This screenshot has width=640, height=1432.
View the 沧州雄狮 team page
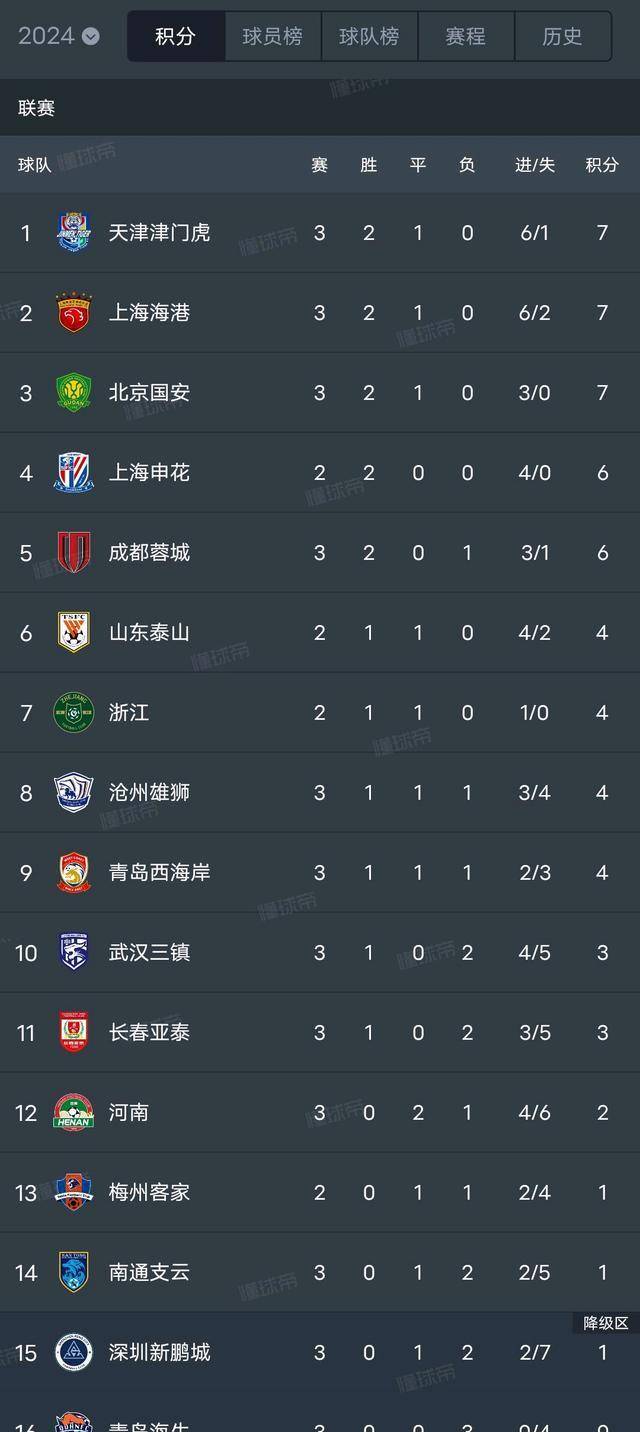pos(149,793)
